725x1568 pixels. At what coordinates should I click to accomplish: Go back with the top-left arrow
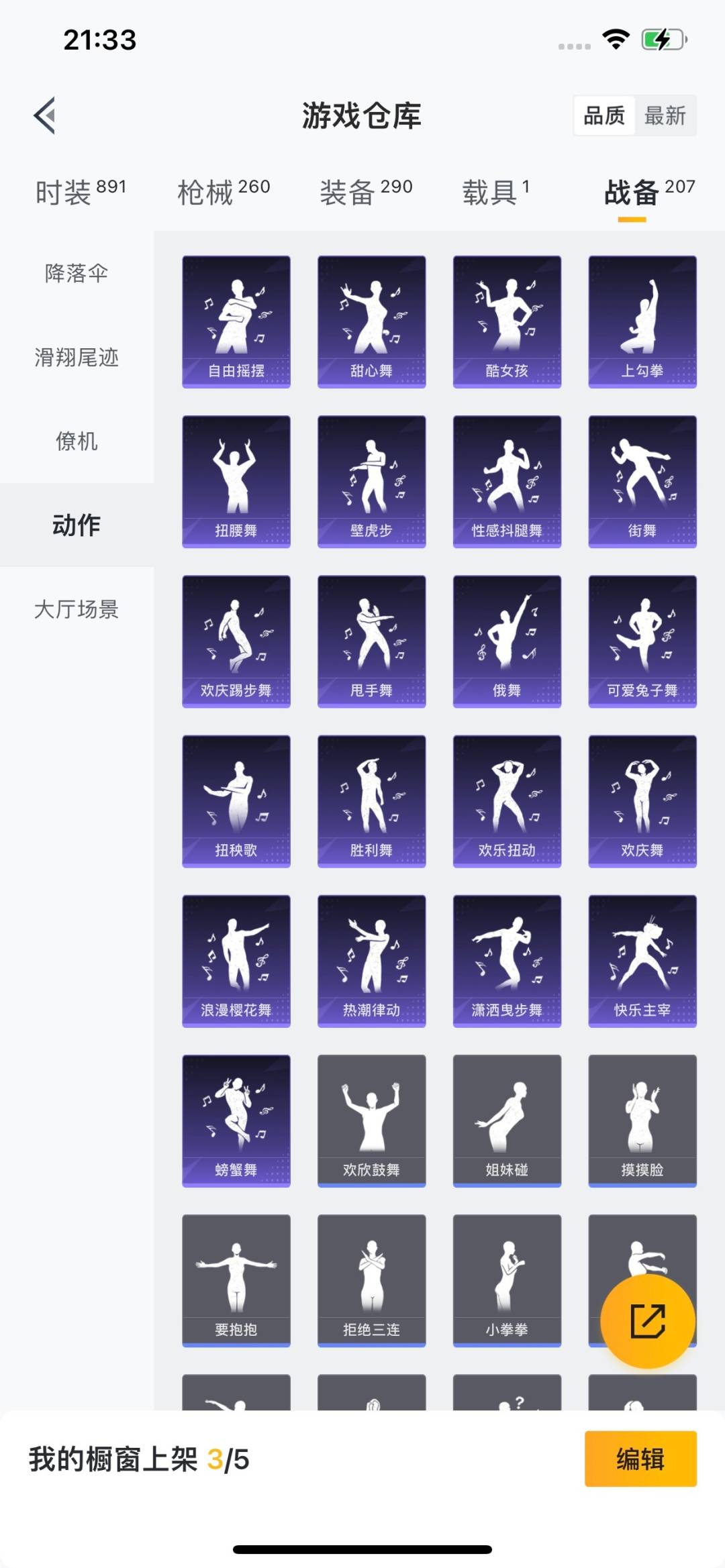(44, 115)
